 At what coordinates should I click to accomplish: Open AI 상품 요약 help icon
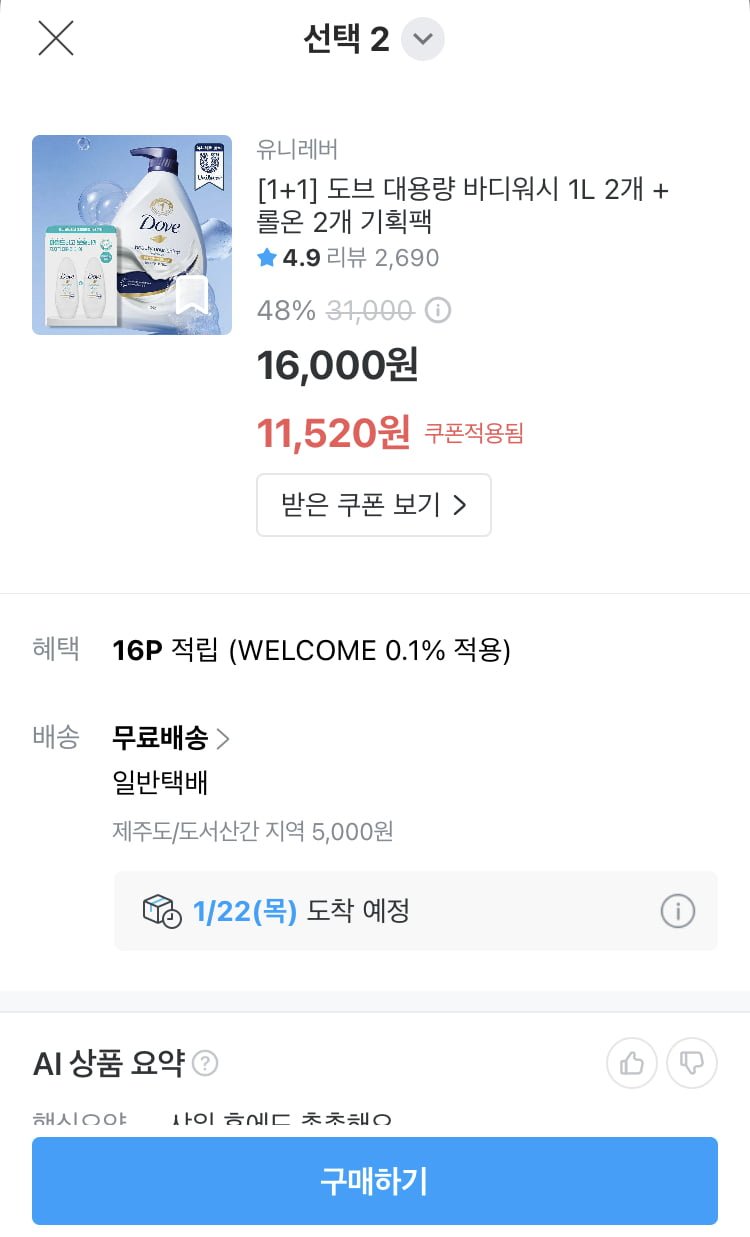pyautogui.click(x=205, y=1063)
